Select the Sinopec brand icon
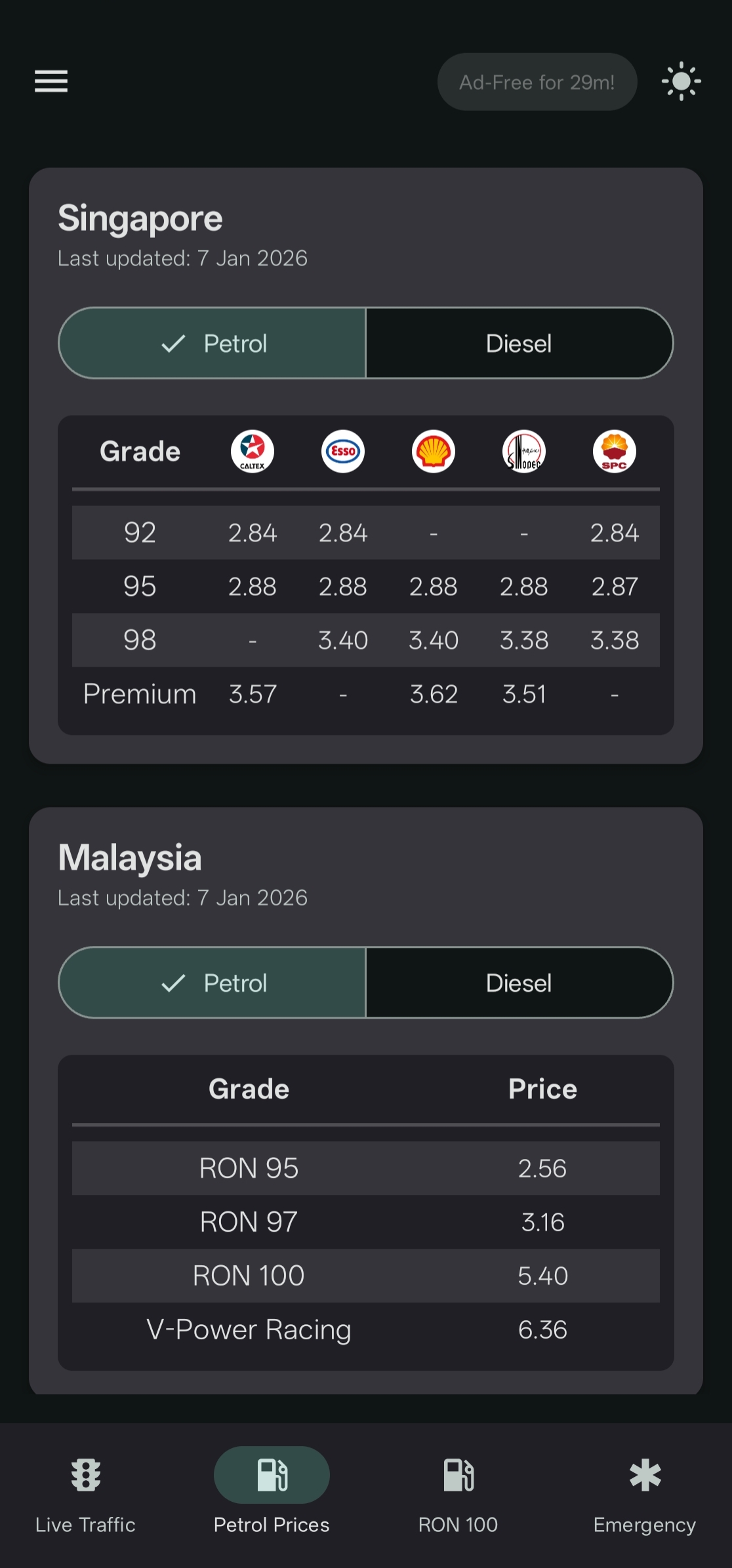 point(523,452)
